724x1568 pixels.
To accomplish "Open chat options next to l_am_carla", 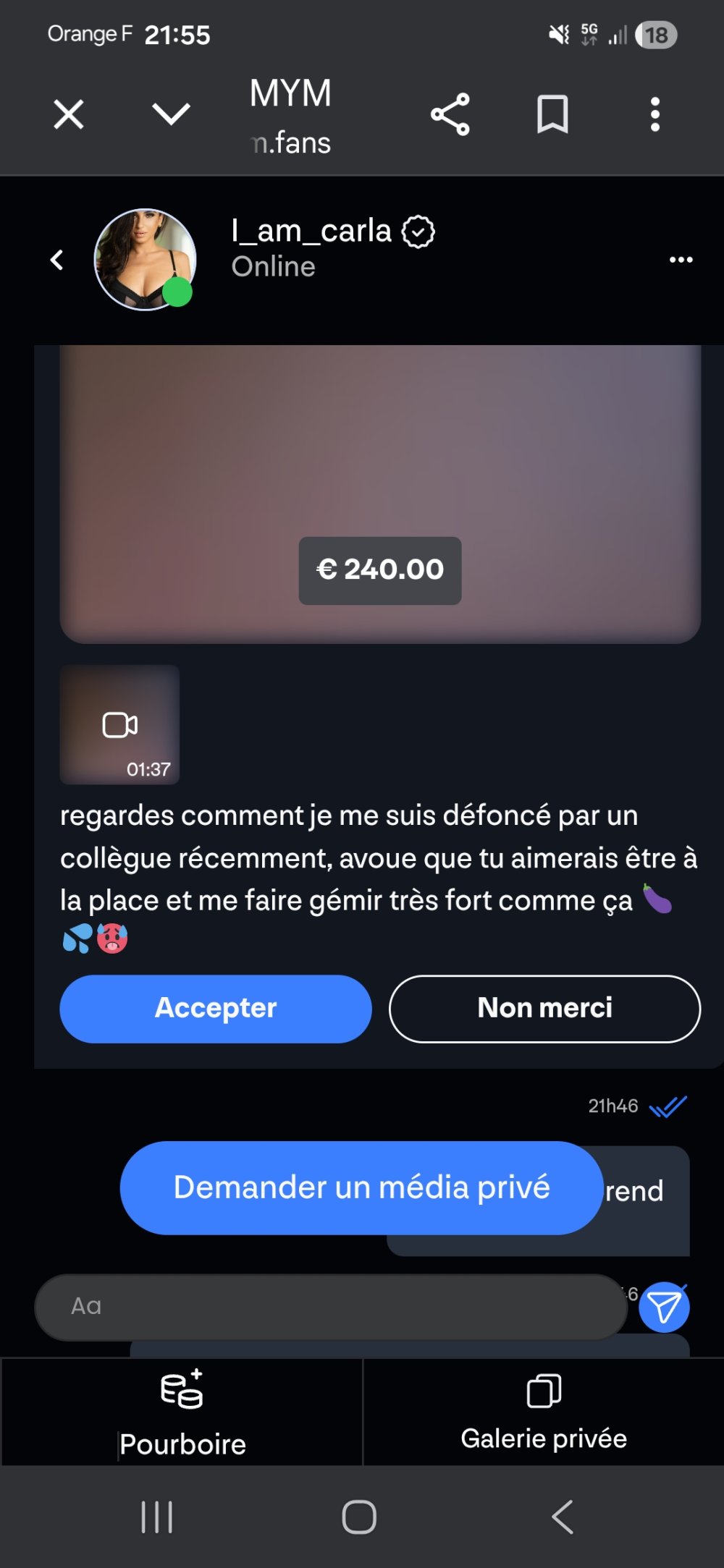I will tap(681, 260).
